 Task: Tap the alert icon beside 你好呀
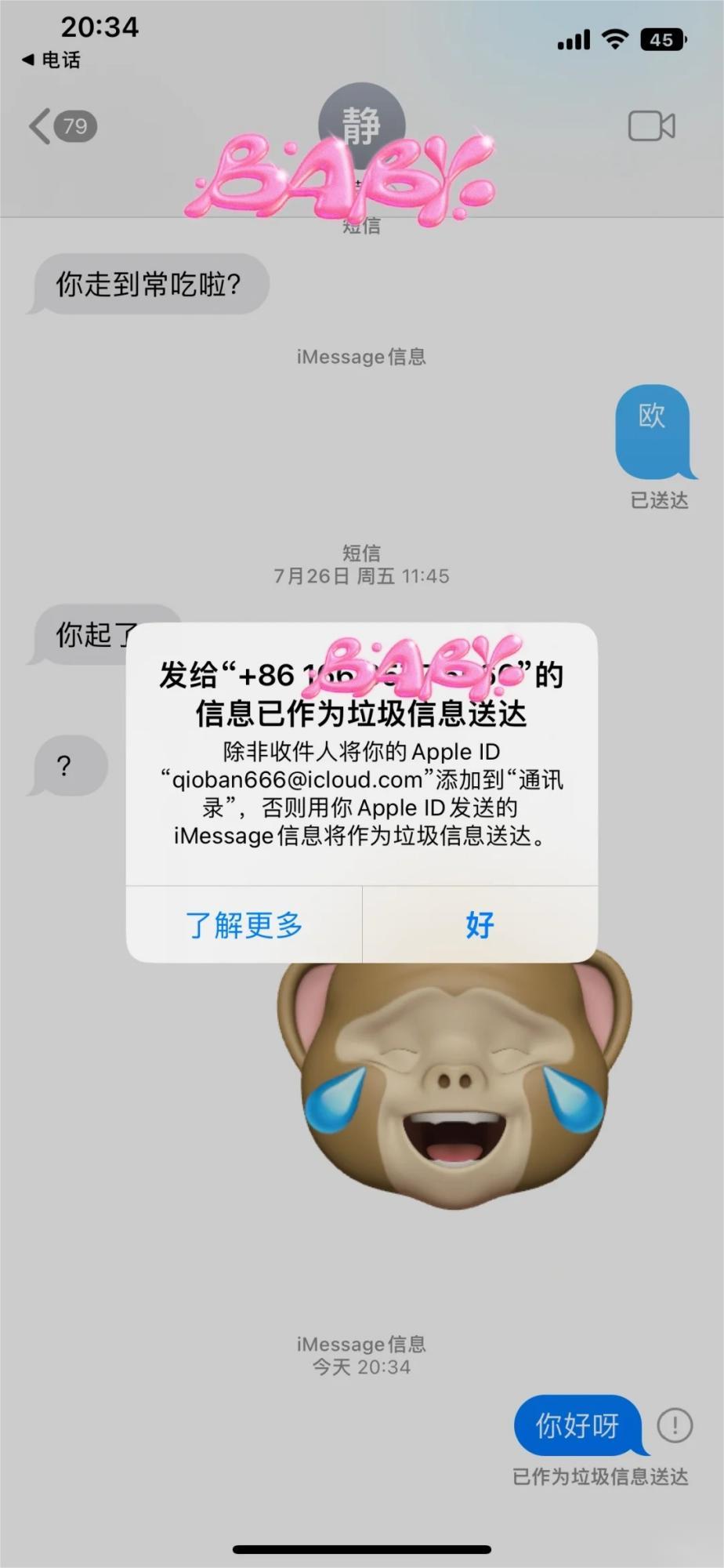(x=674, y=1425)
